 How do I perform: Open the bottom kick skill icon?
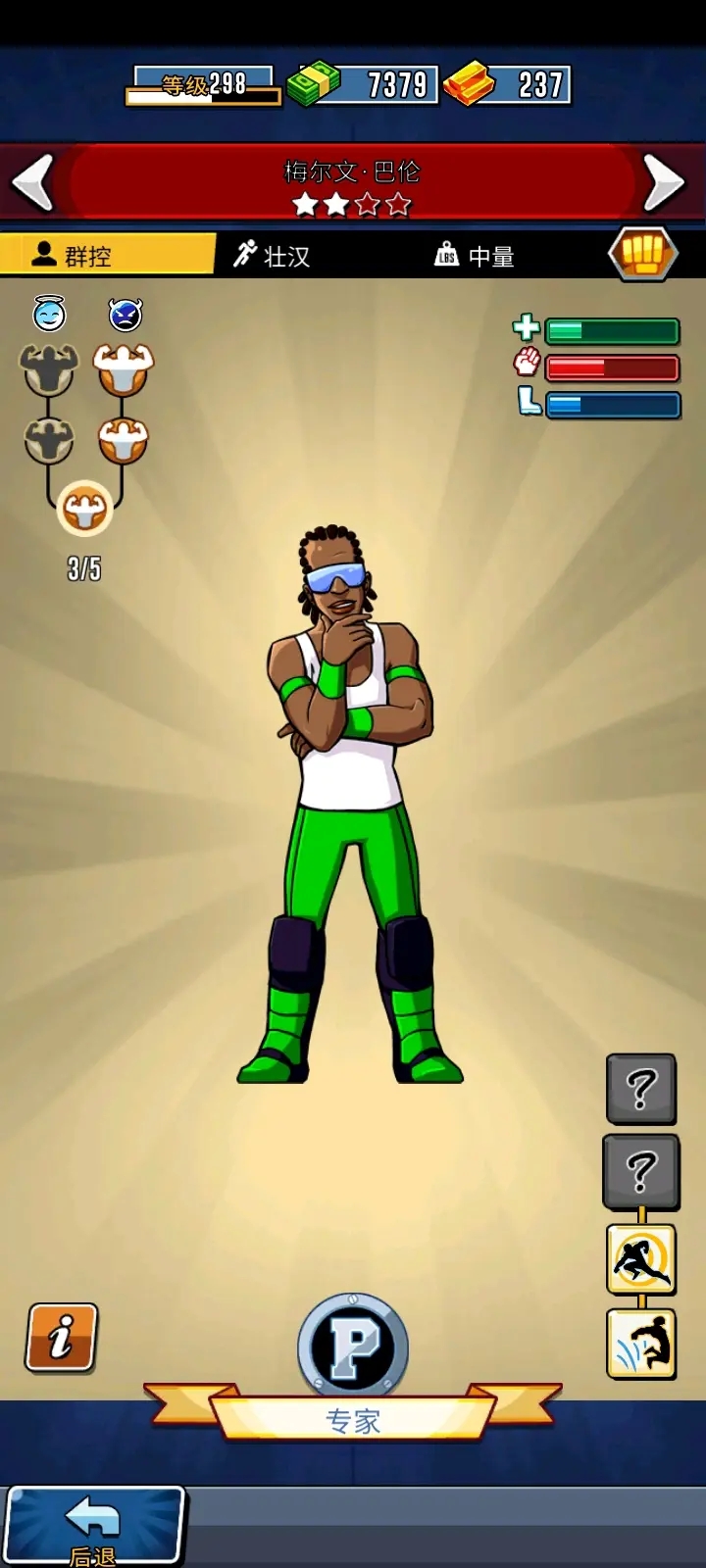click(x=641, y=1344)
